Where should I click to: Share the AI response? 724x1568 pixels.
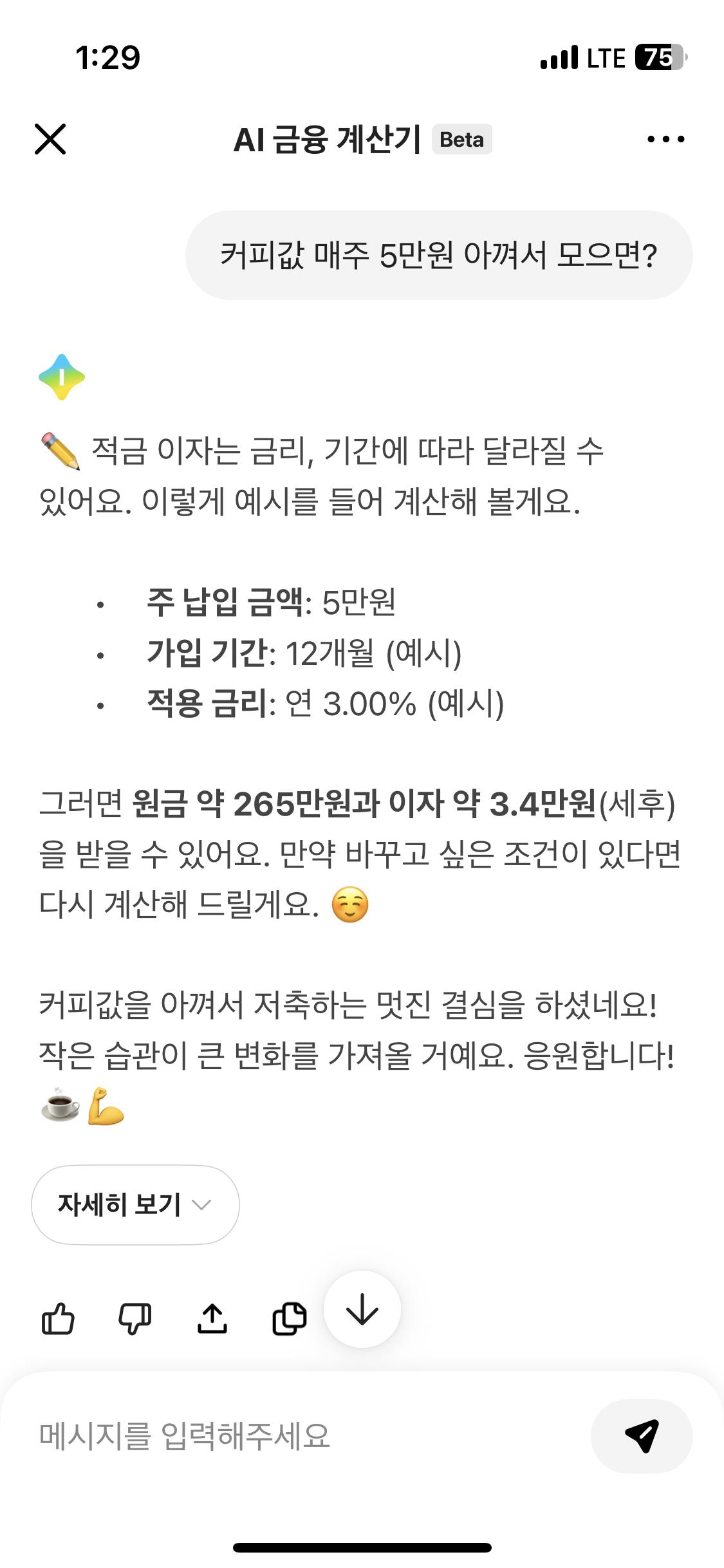click(x=212, y=1319)
